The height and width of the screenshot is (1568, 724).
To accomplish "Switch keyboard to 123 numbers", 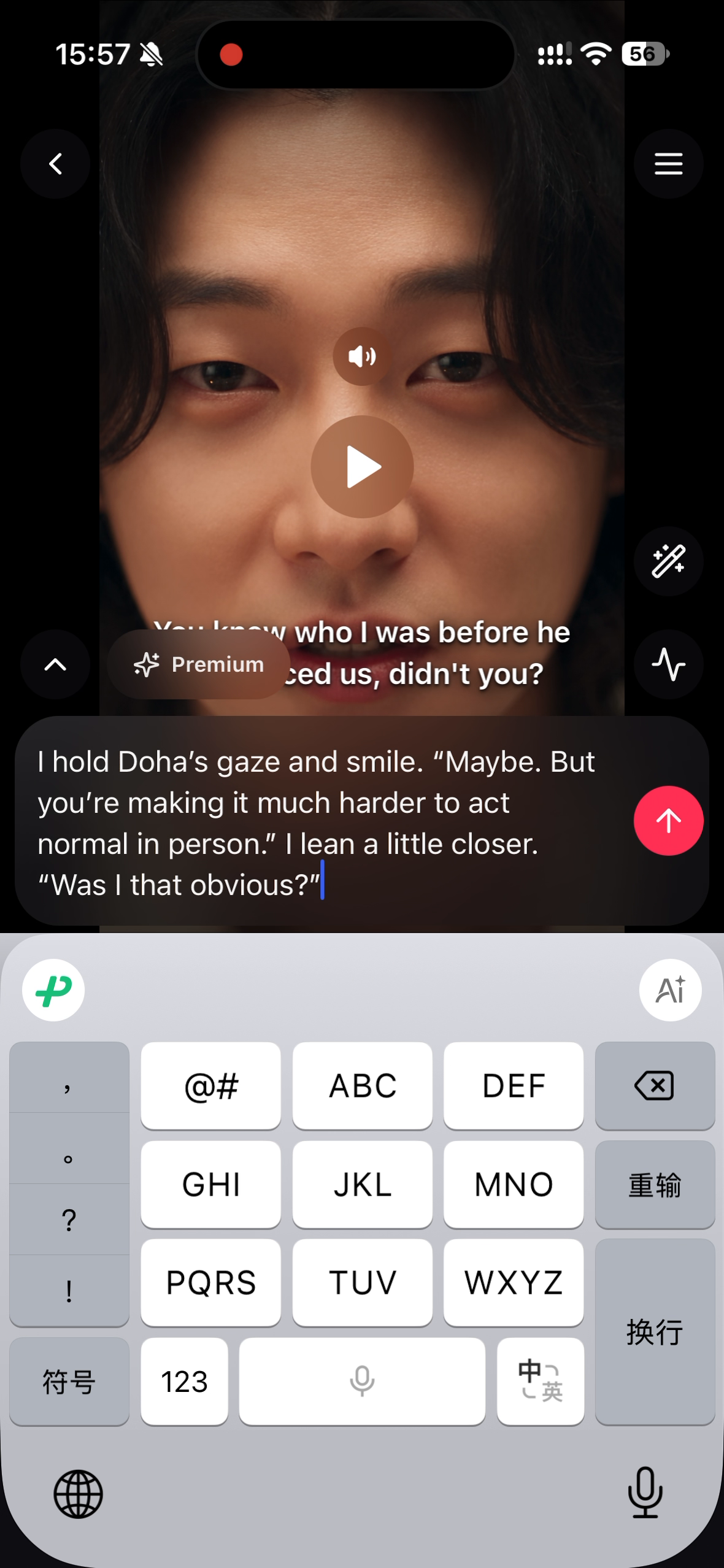I will coord(184,1382).
